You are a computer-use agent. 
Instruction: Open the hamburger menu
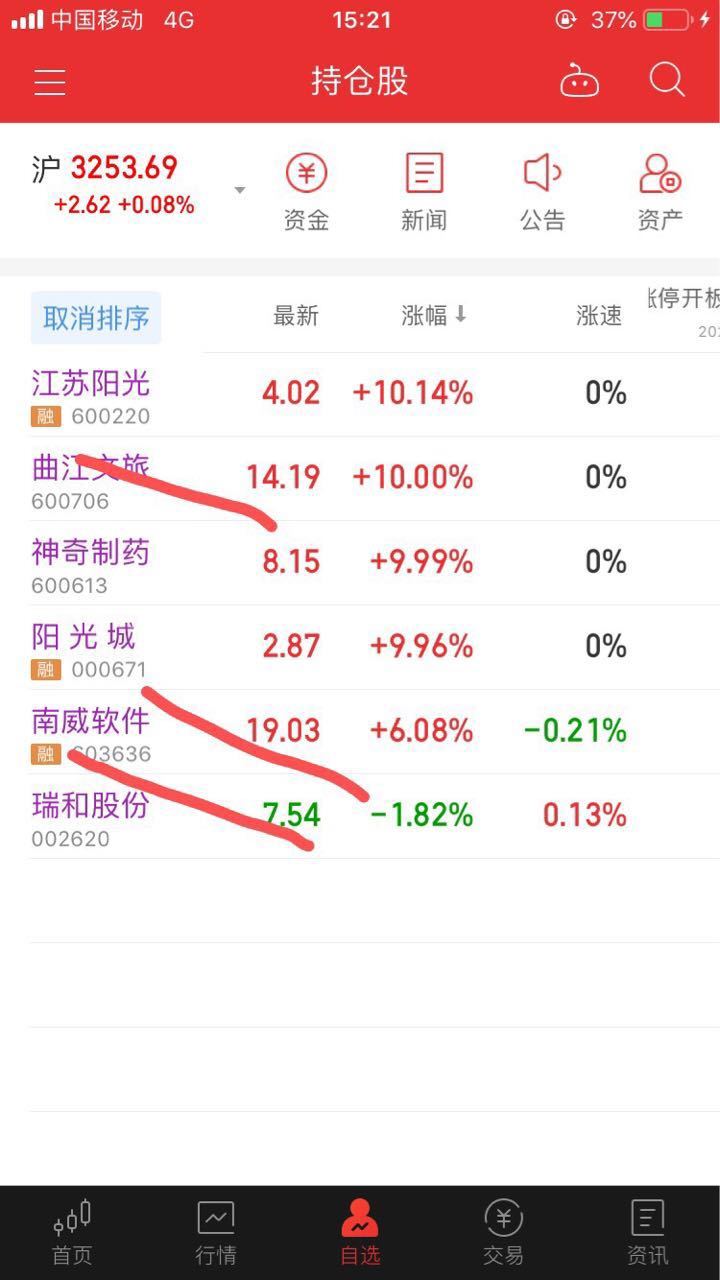tap(50, 82)
